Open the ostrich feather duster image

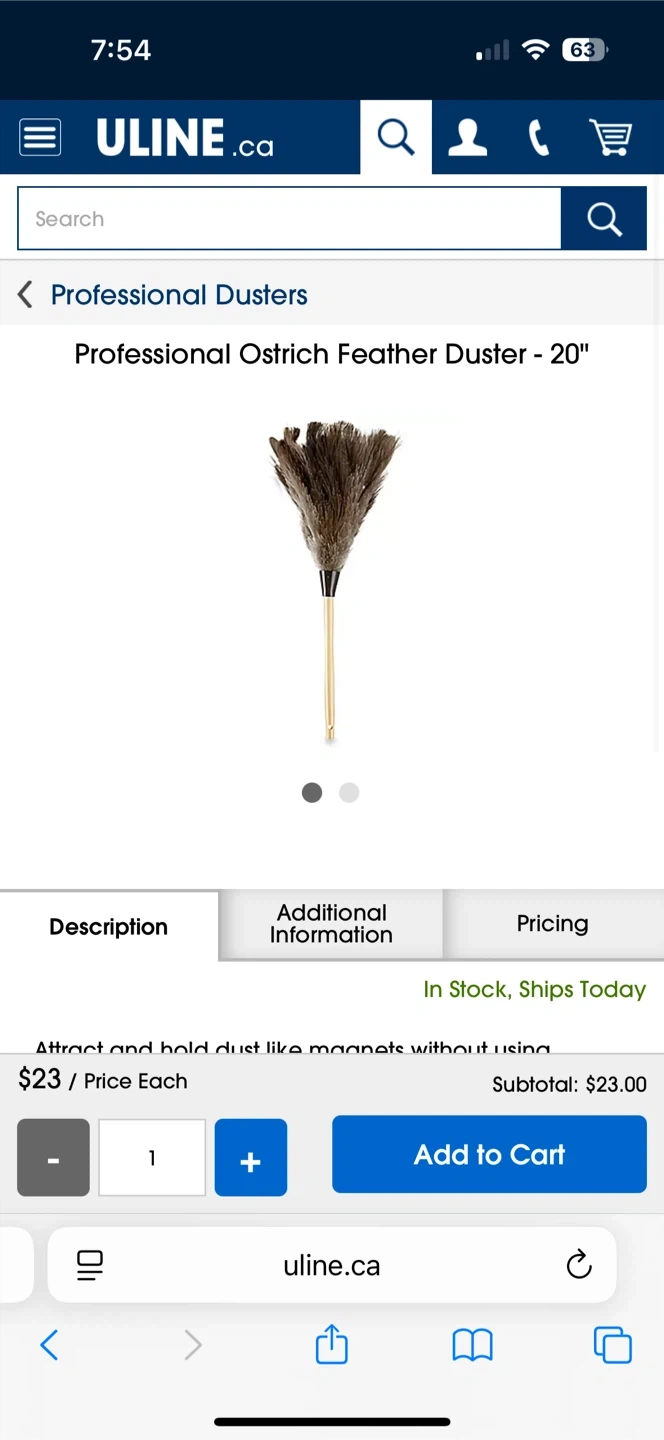[332, 580]
